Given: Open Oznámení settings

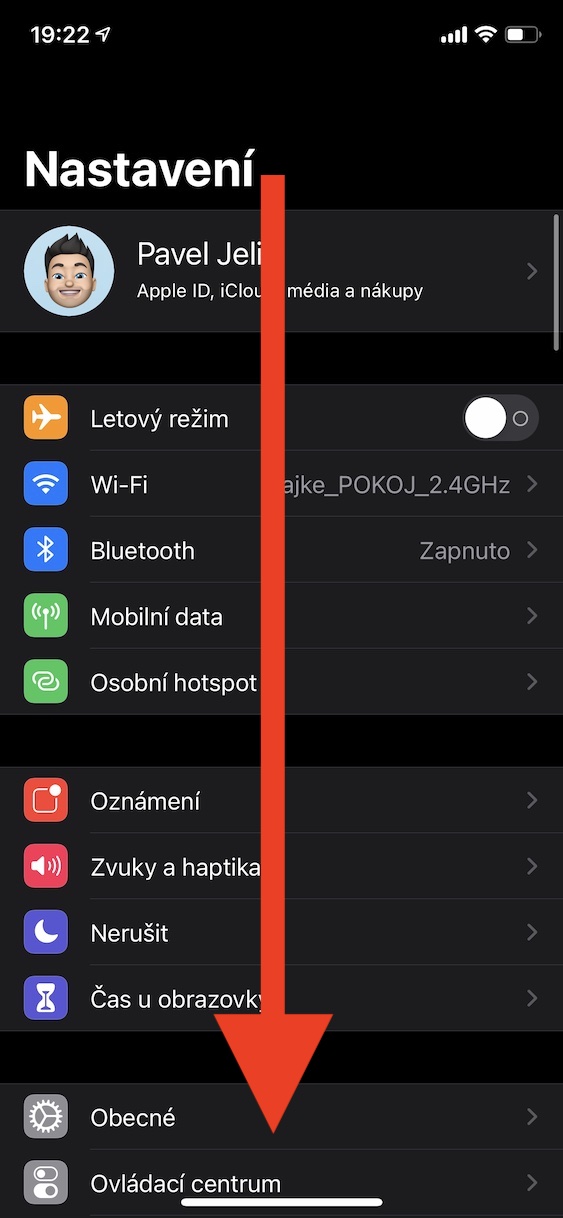Looking at the screenshot, I should click(281, 801).
